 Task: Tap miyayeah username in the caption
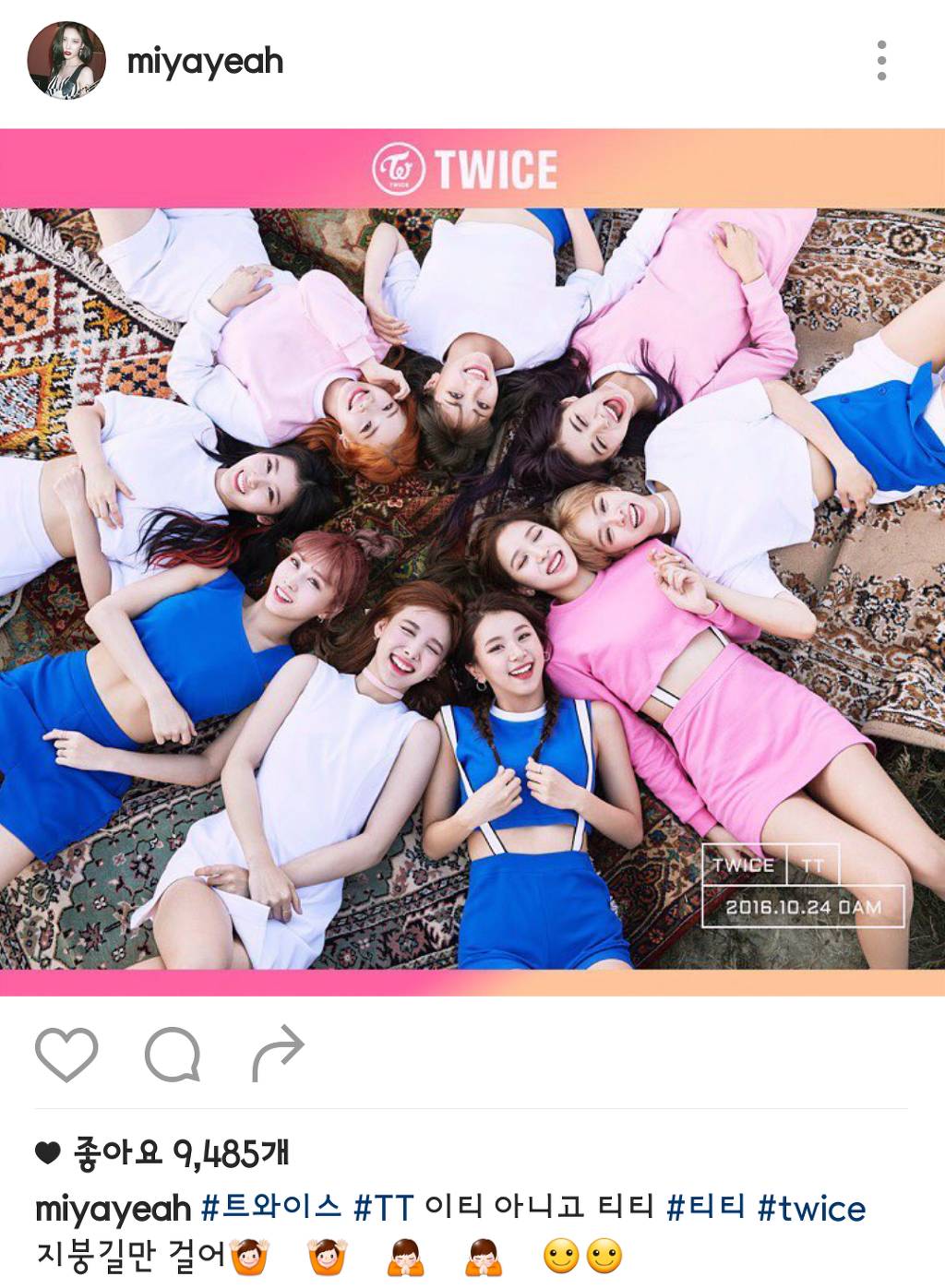pos(113,1208)
